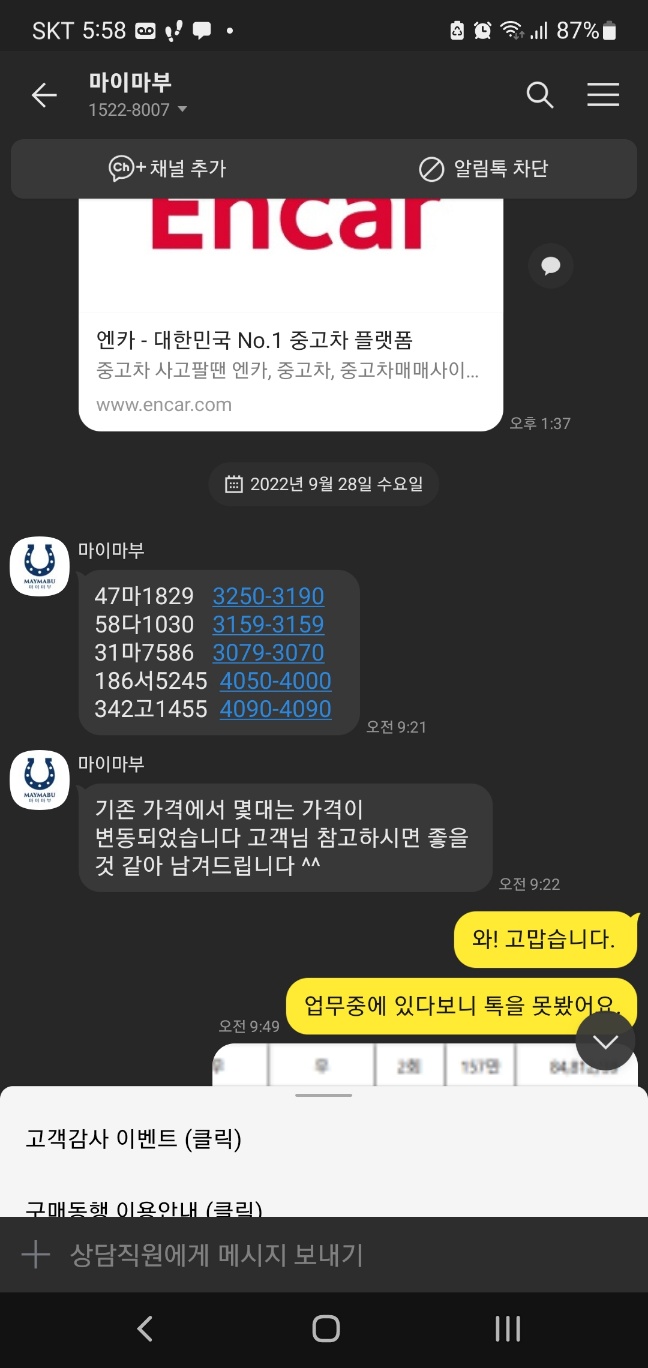Select 구매동행 이용안내 (클릭) menu item
The height and width of the screenshot is (1368, 648).
tap(144, 1208)
